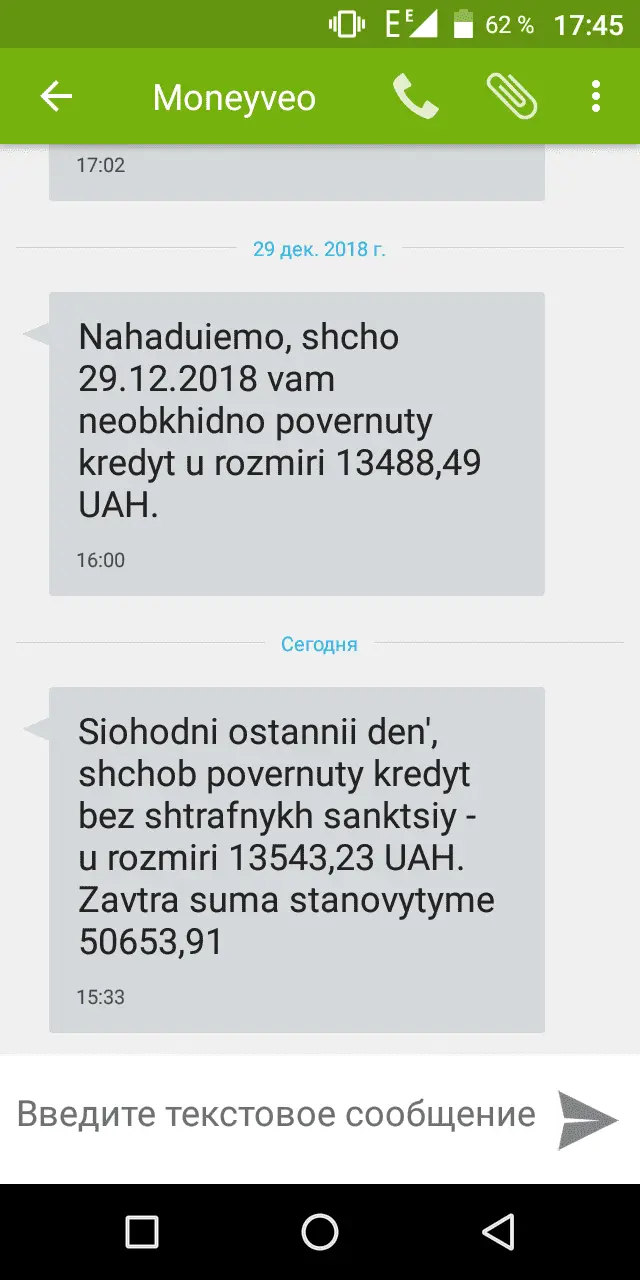Call the Moneyveo sender

click(415, 97)
